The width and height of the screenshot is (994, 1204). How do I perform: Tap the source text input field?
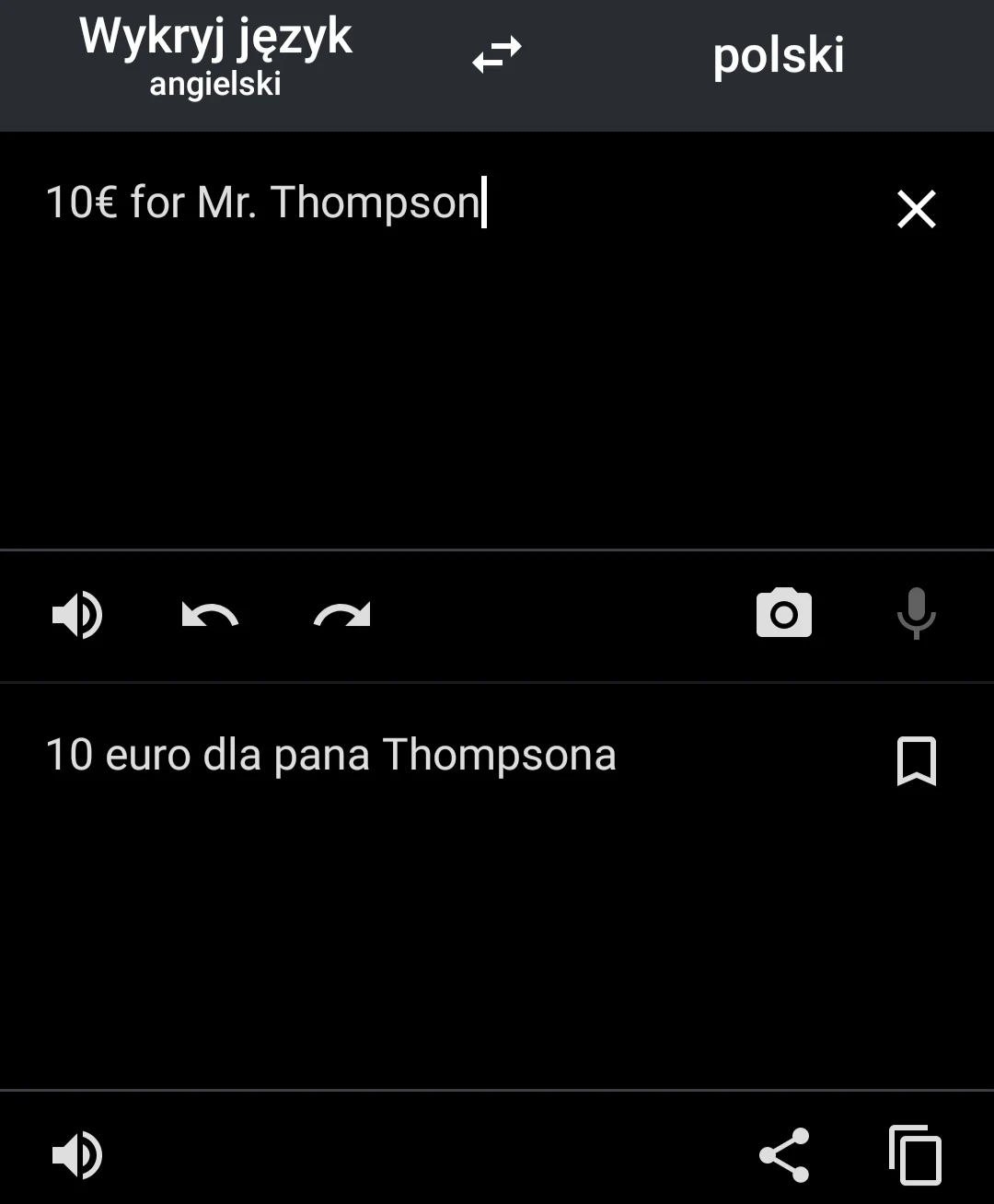point(442,350)
